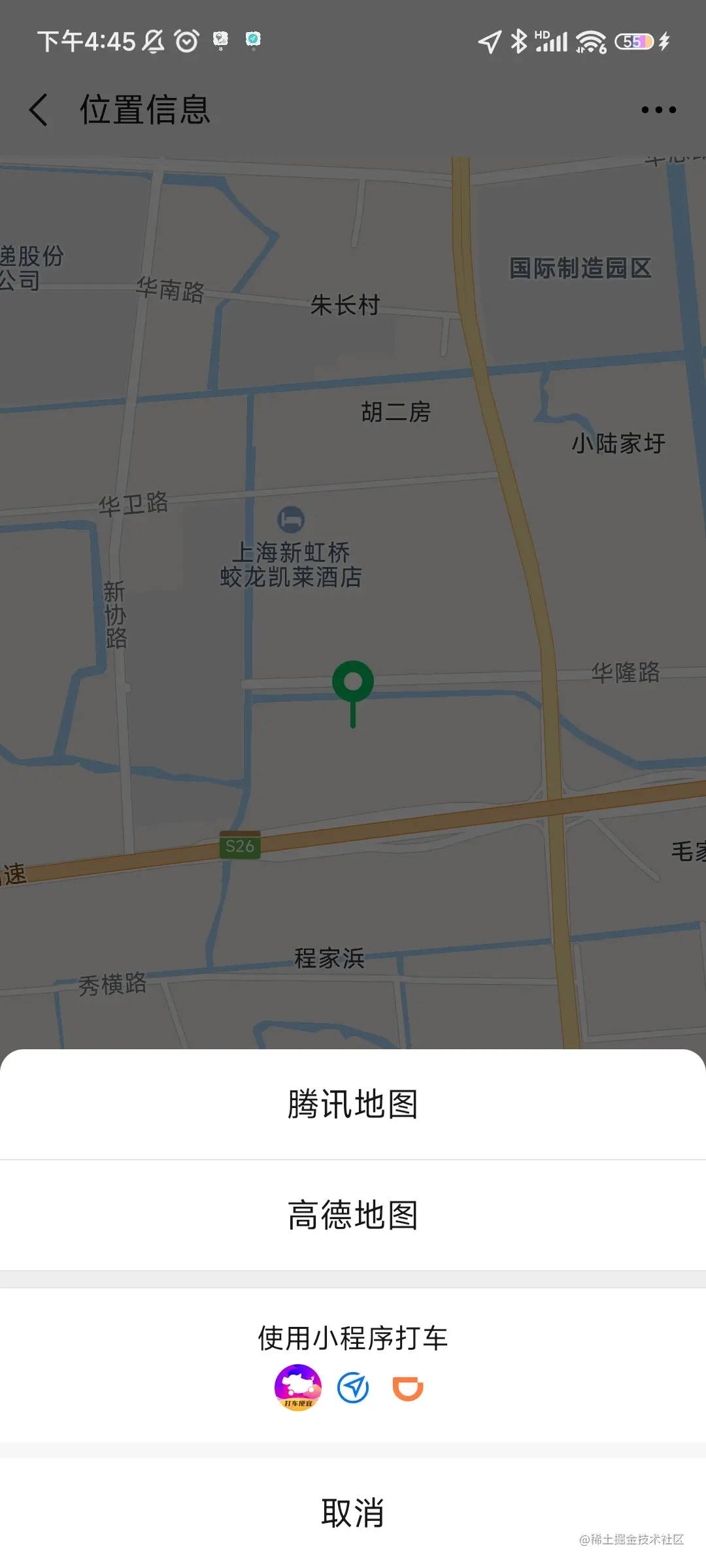
Task: Open the orange DiDi mini program icon
Action: coord(408,1388)
